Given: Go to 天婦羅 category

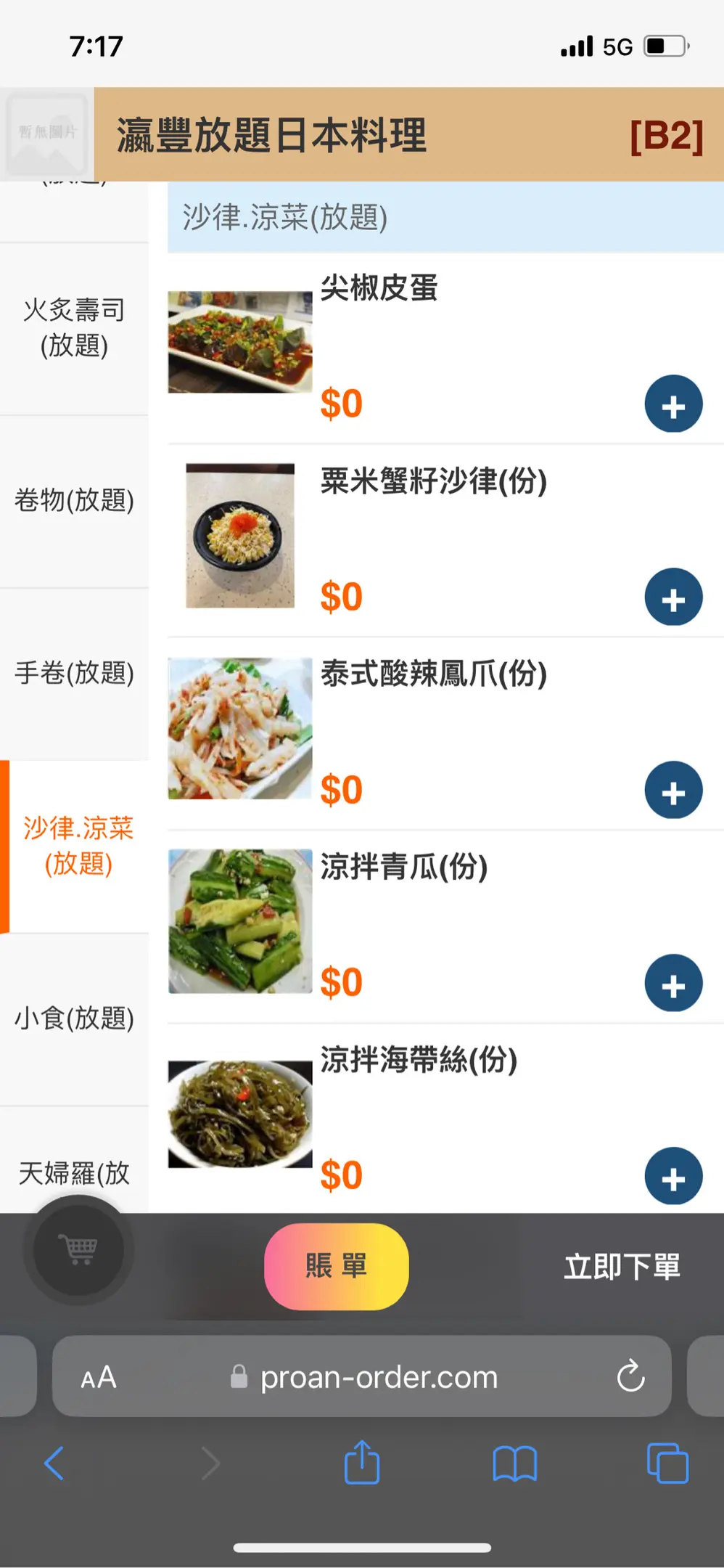Looking at the screenshot, I should pos(74,1172).
